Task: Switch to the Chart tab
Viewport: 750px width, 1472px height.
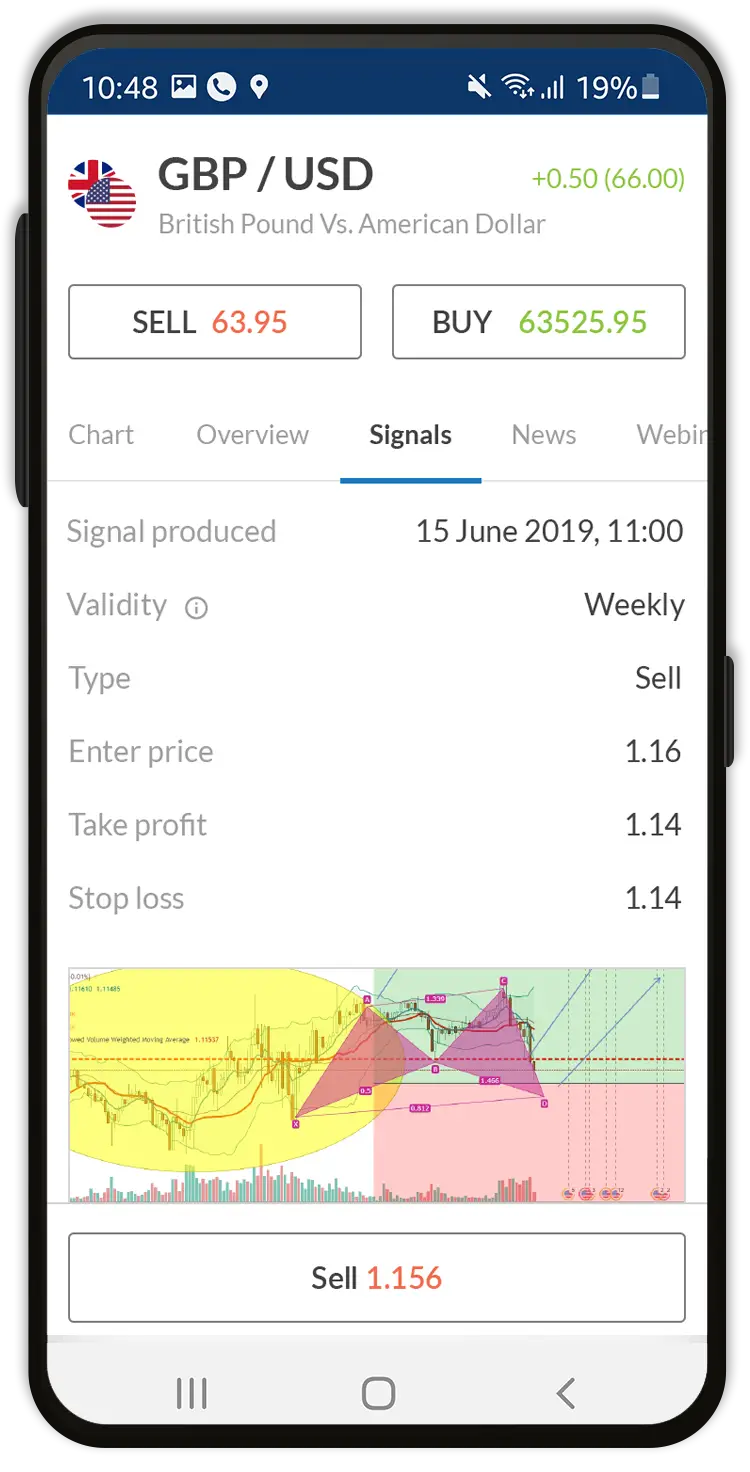Action: [101, 435]
